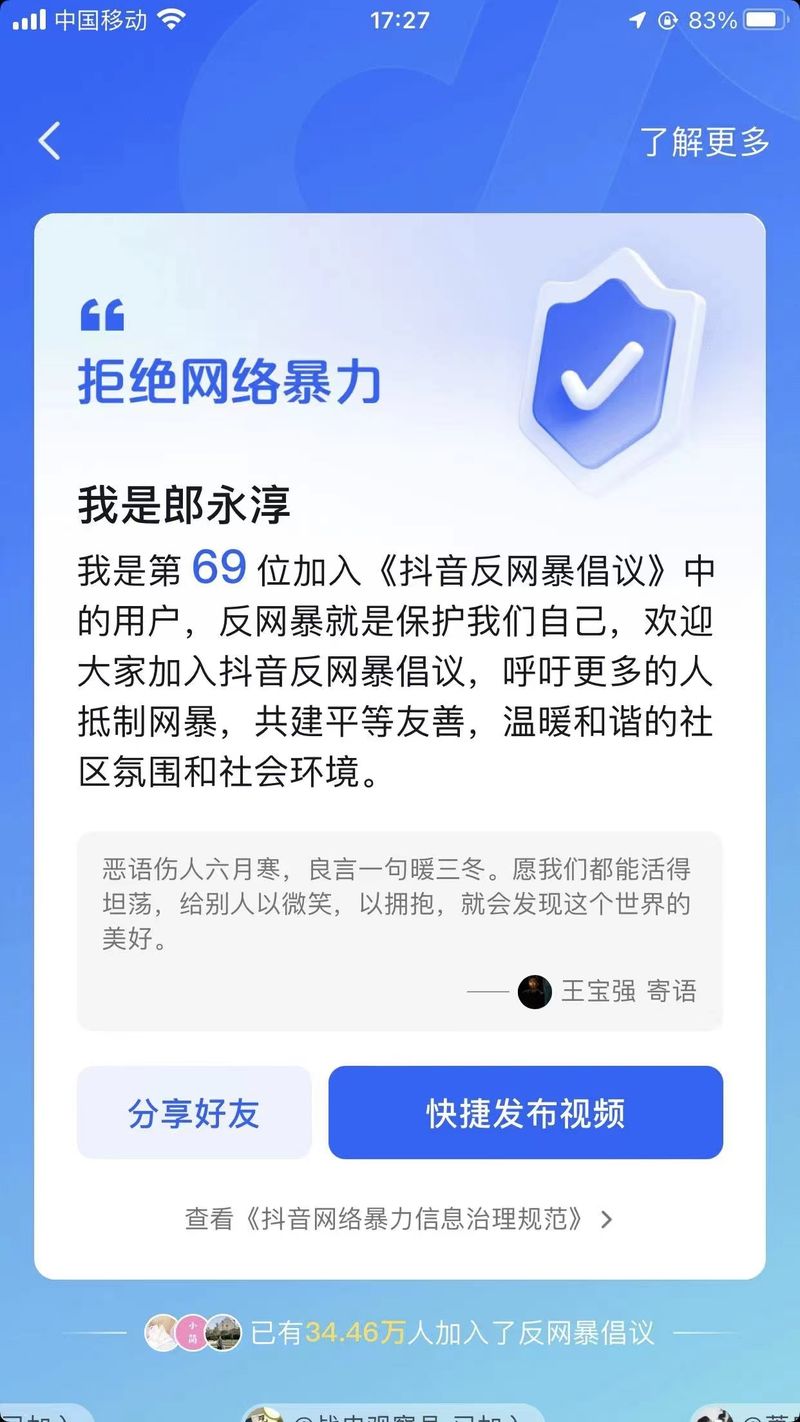Tap the 分享好友 button

tap(194, 1113)
